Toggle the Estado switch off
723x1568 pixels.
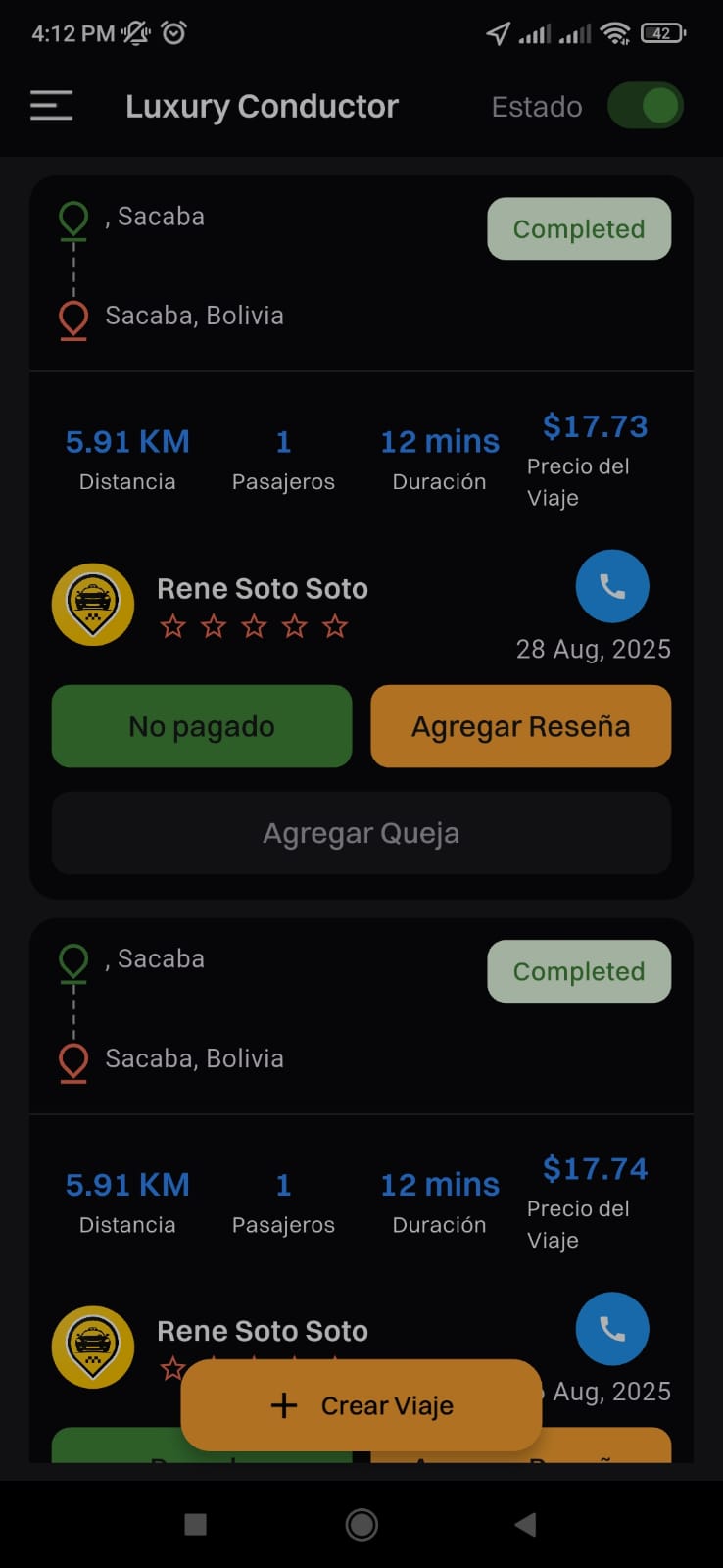(x=645, y=106)
